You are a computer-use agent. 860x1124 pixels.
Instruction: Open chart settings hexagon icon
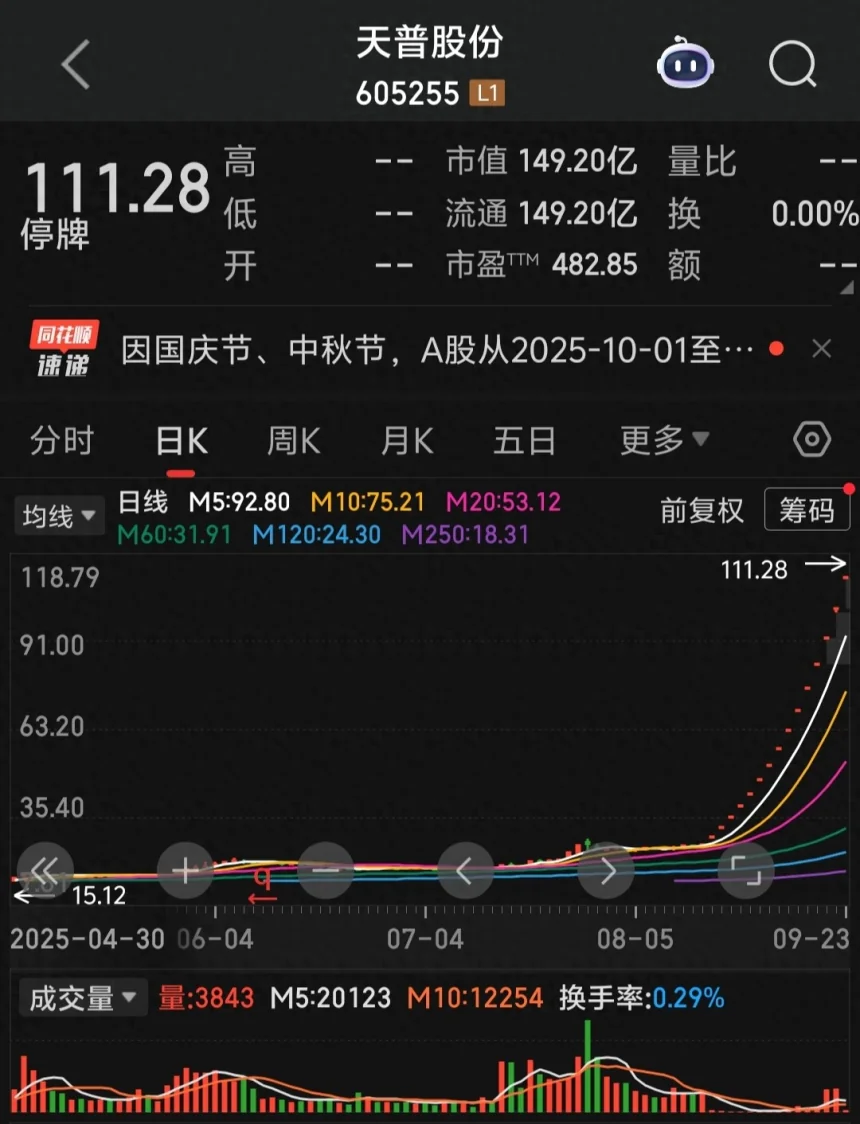(x=812, y=440)
